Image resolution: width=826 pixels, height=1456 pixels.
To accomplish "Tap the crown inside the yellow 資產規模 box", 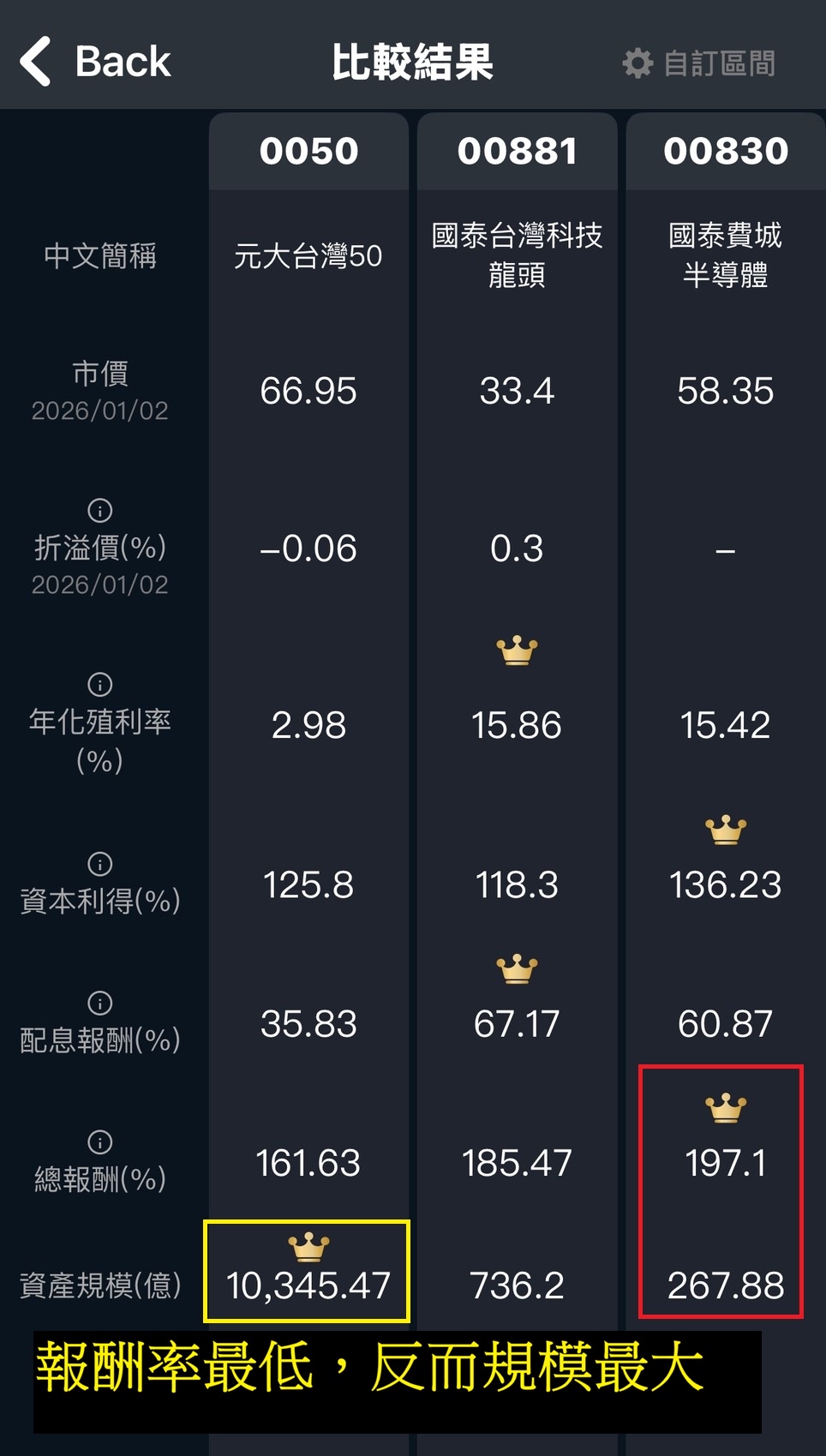I will coord(306,1249).
